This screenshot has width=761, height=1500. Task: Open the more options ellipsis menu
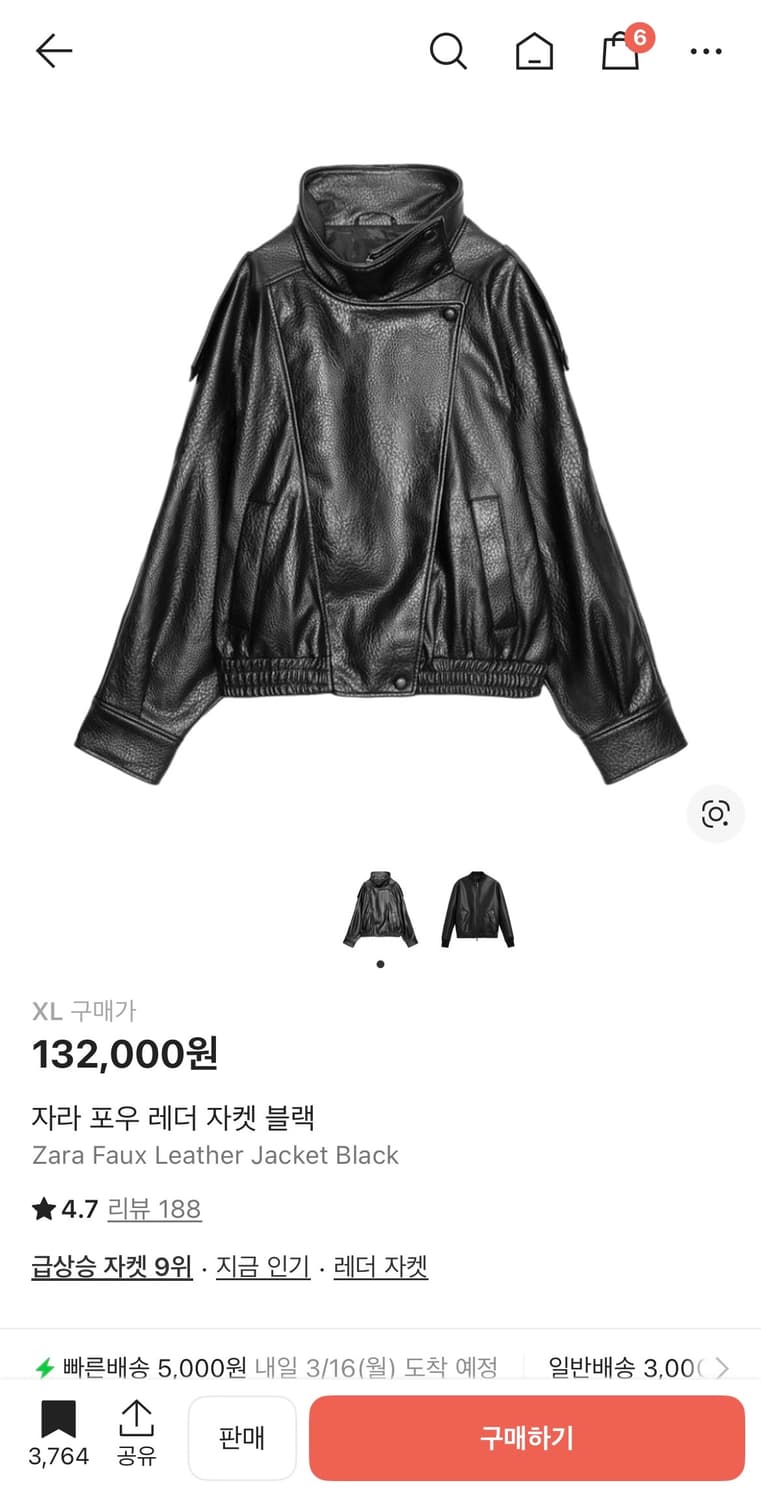click(x=705, y=50)
